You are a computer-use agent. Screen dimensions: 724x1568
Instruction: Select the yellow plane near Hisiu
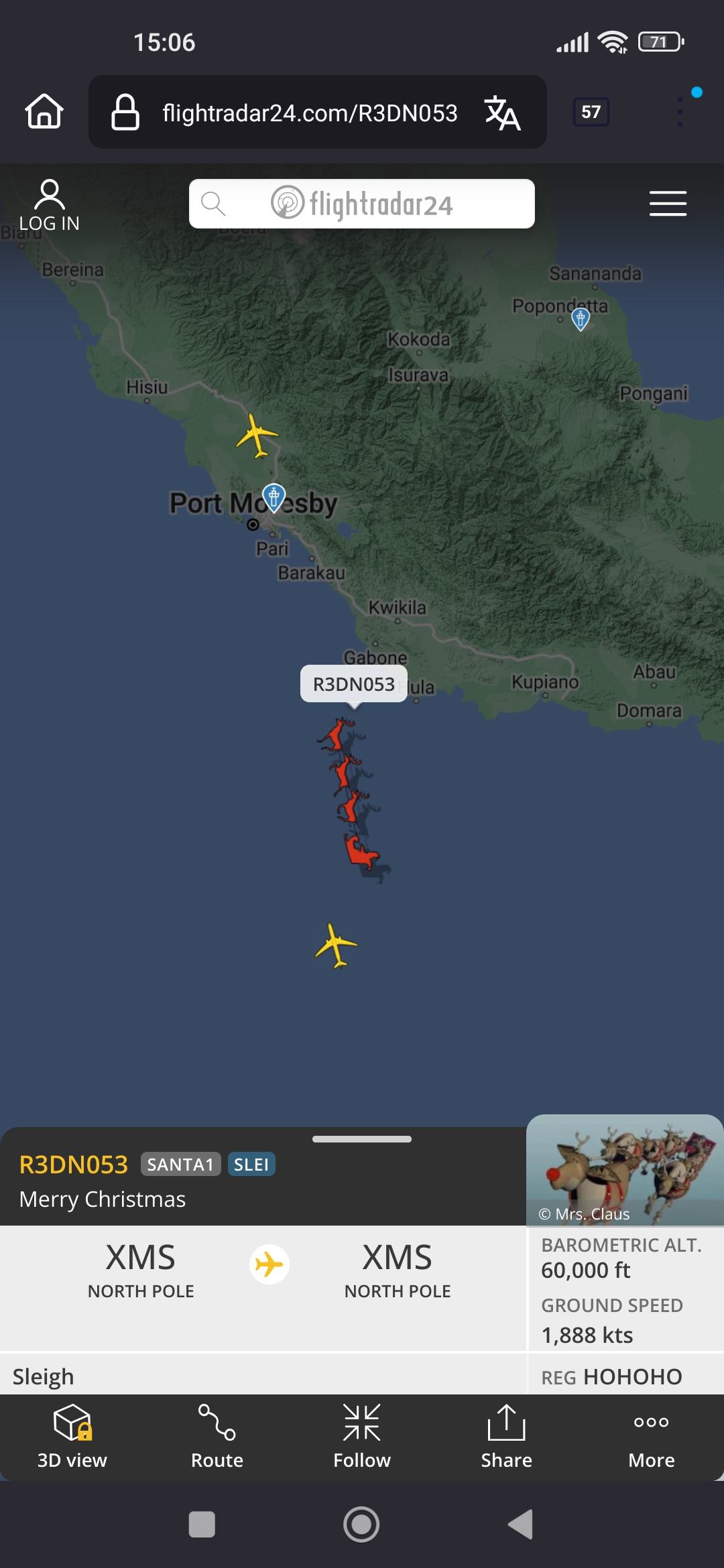coord(257,435)
